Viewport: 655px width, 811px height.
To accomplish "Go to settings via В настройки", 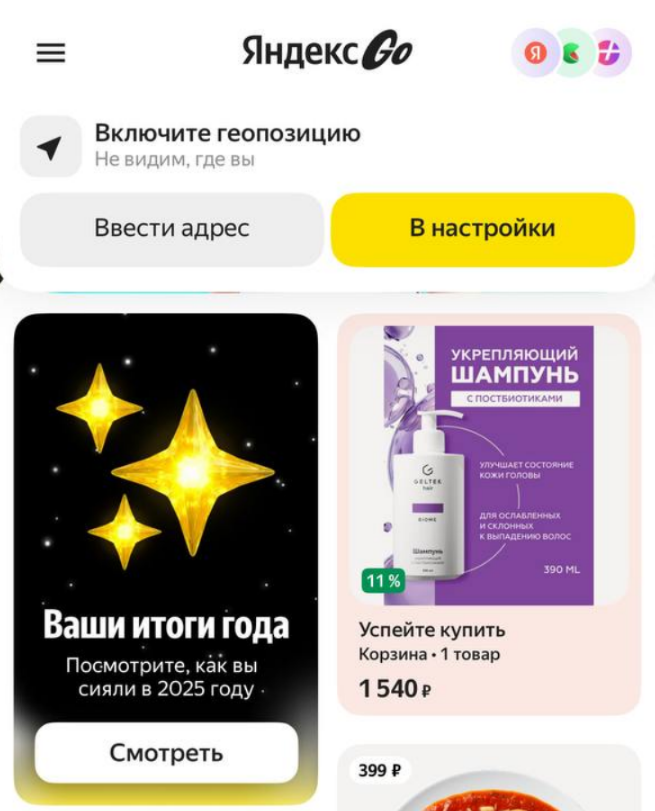I will point(482,229).
